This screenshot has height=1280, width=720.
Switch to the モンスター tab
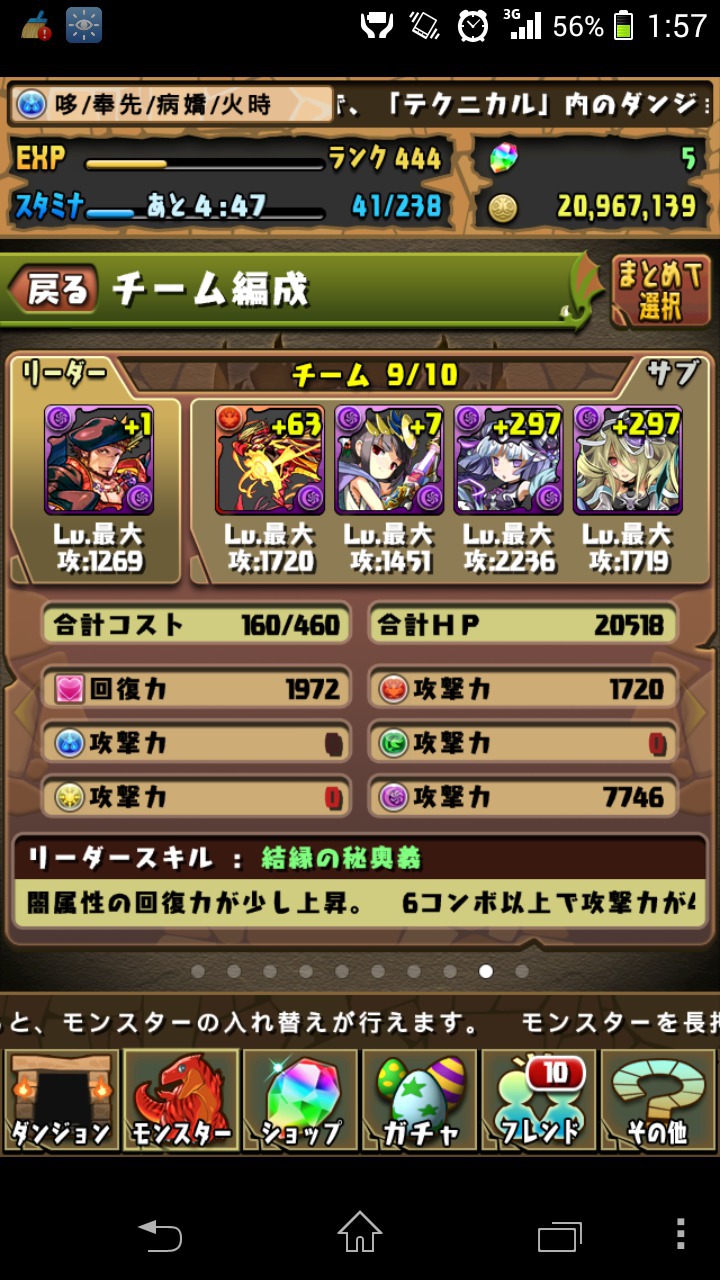(x=181, y=1100)
